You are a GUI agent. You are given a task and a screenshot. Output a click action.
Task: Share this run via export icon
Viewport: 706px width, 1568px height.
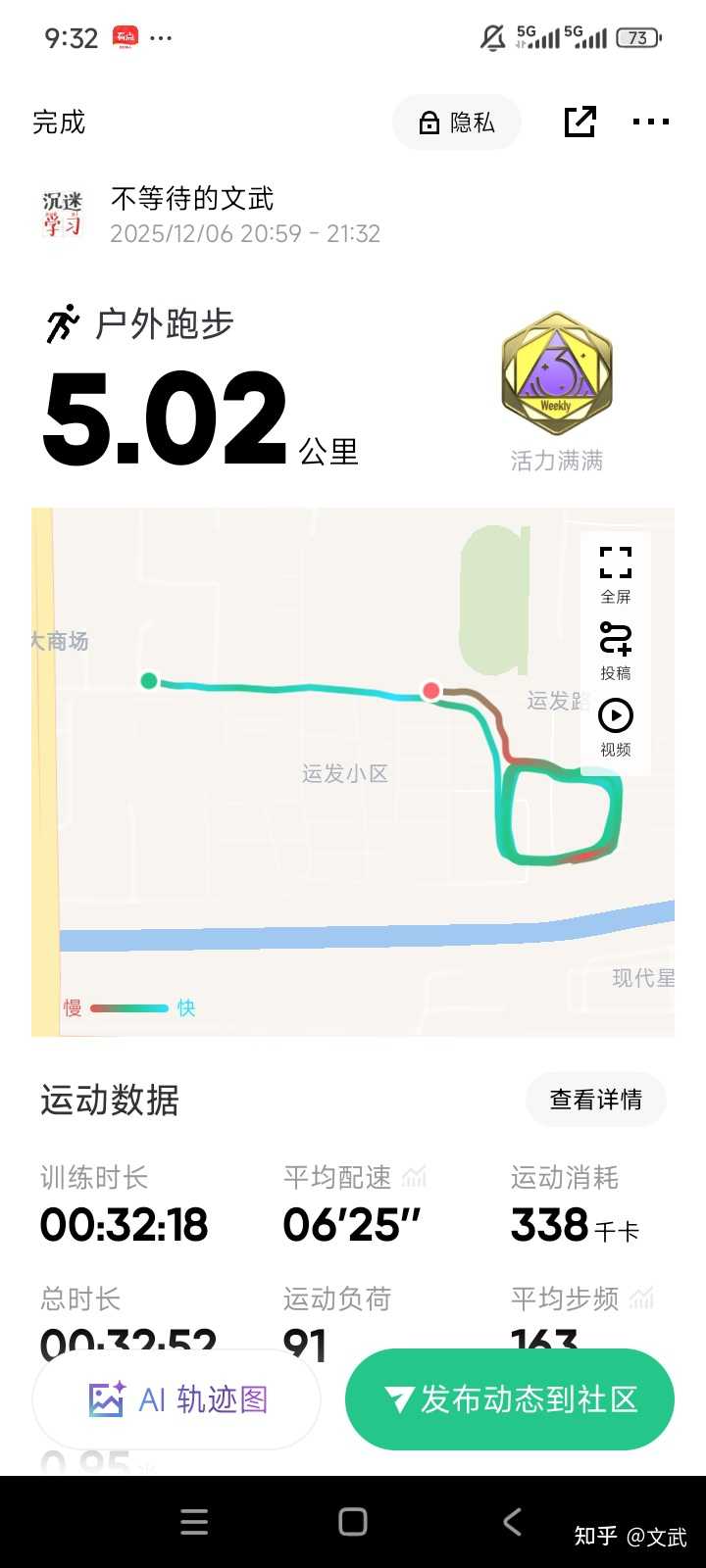(x=580, y=122)
